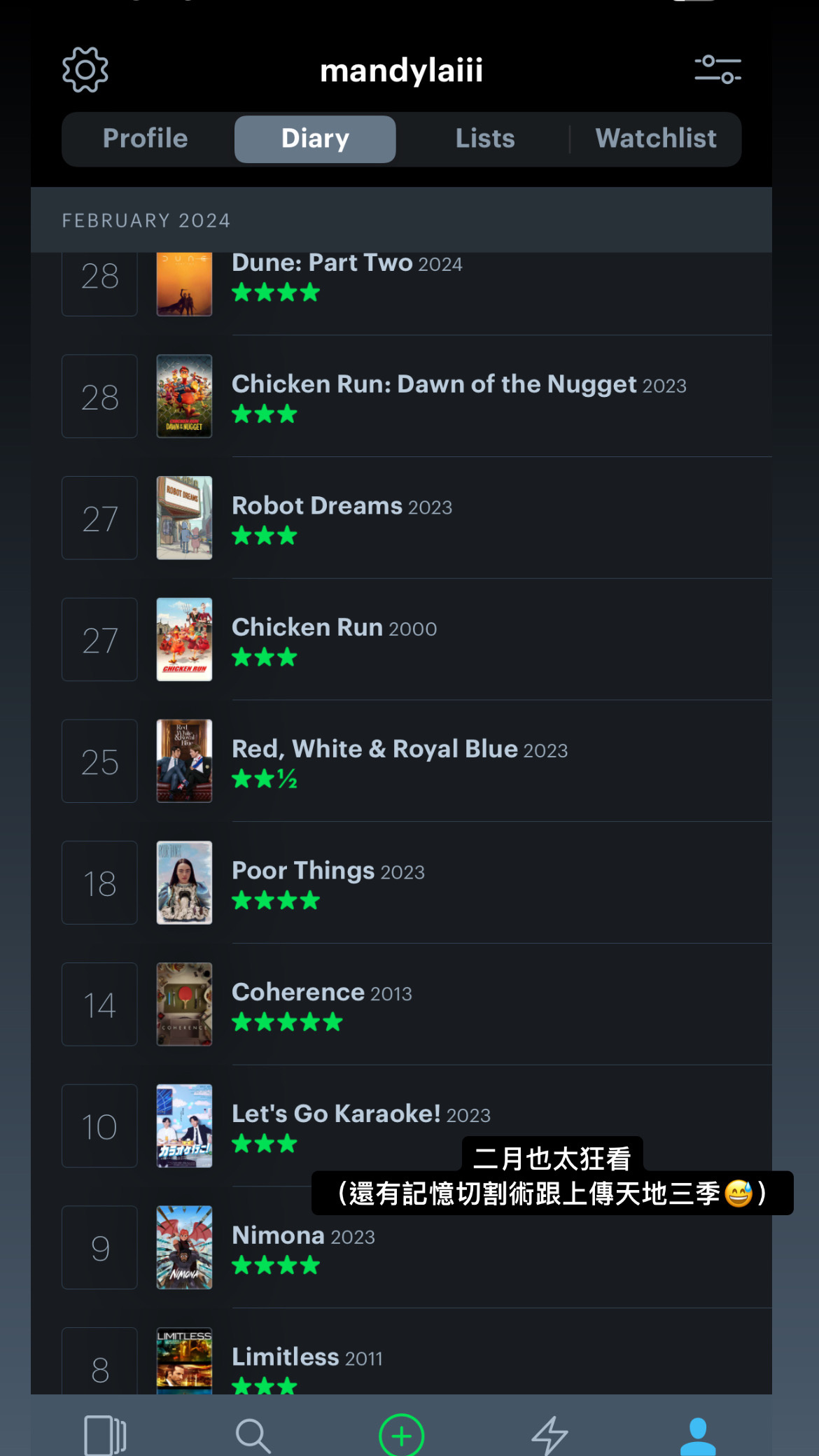Open the activity lightning bolt tab
Viewport: 819px width, 1456px height.
point(549,1435)
